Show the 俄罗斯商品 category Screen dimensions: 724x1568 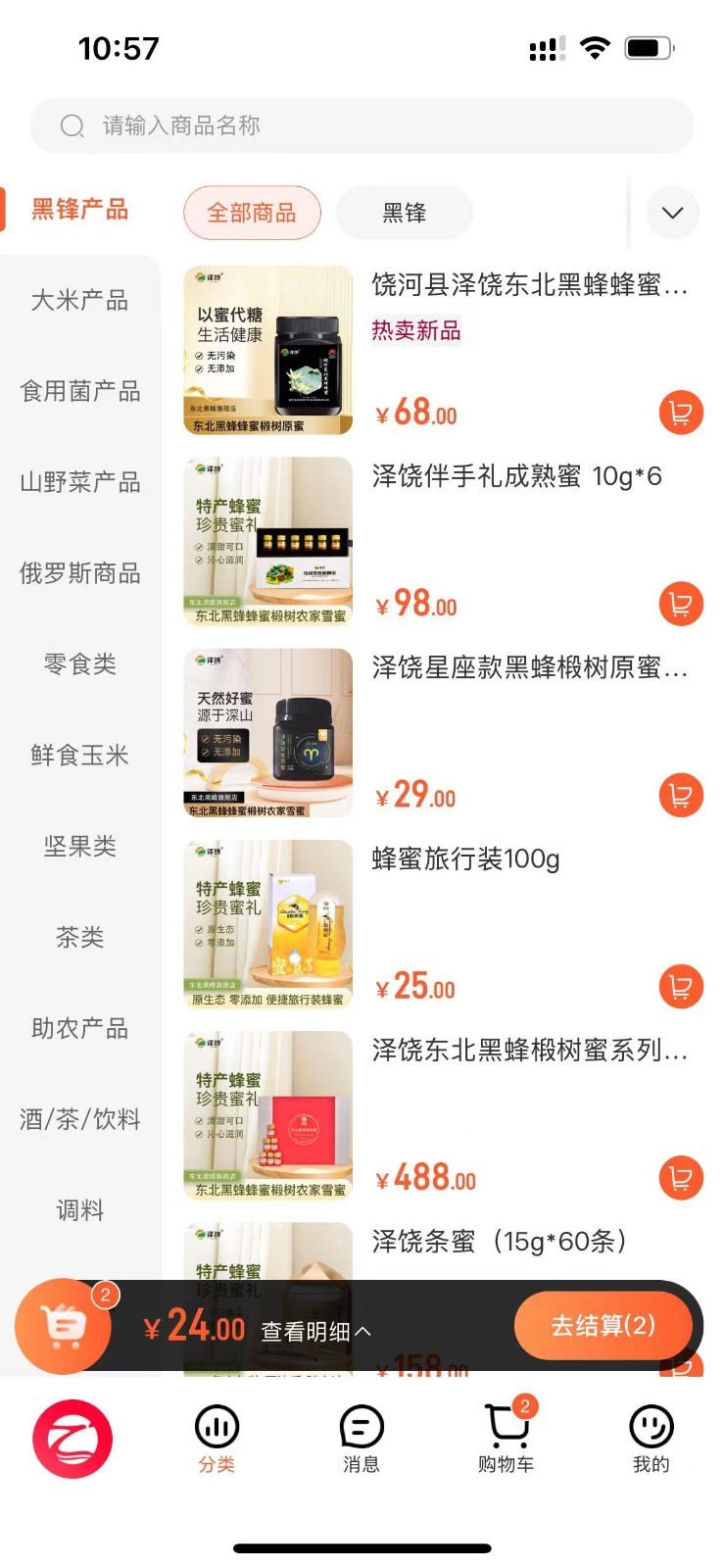click(79, 573)
